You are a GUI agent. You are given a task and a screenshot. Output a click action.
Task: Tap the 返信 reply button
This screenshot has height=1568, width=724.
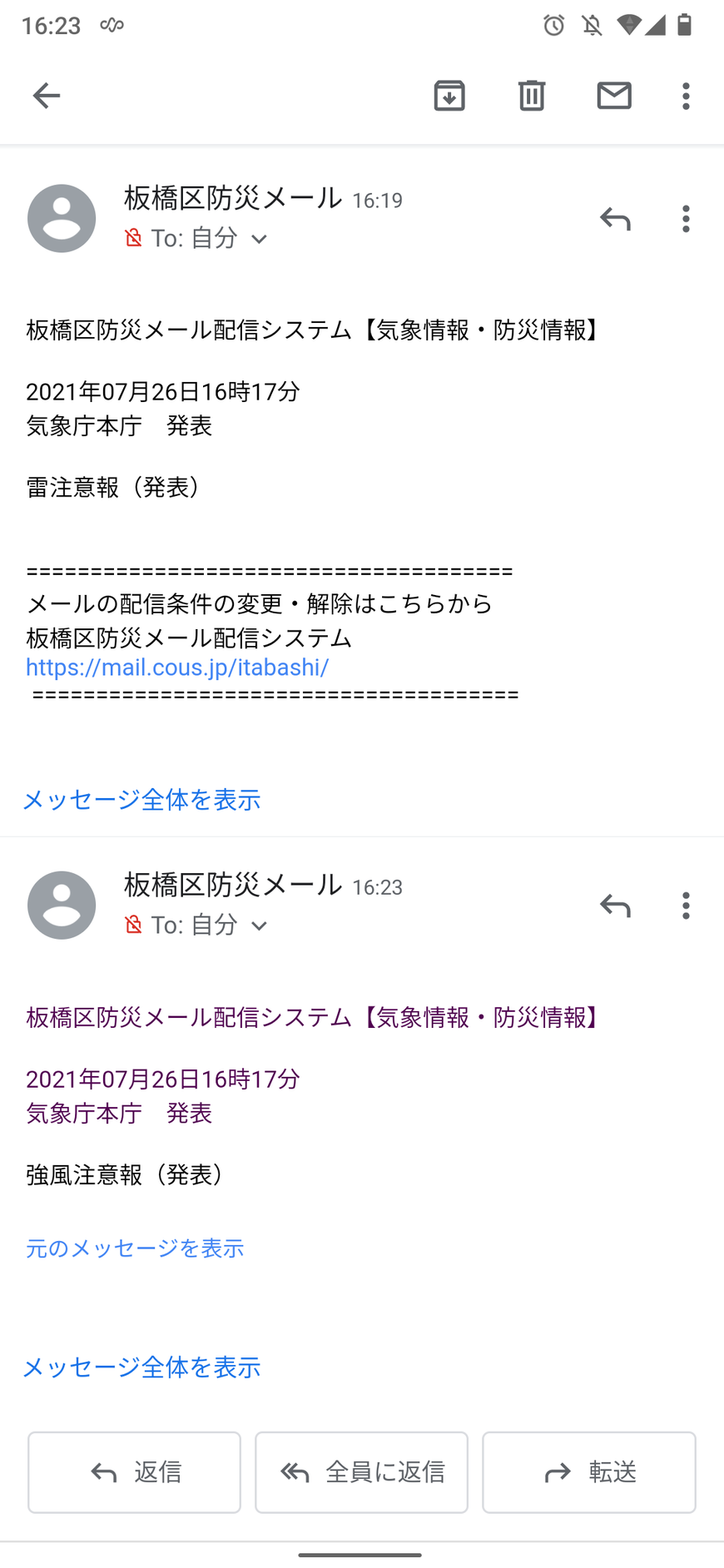[x=135, y=1472]
